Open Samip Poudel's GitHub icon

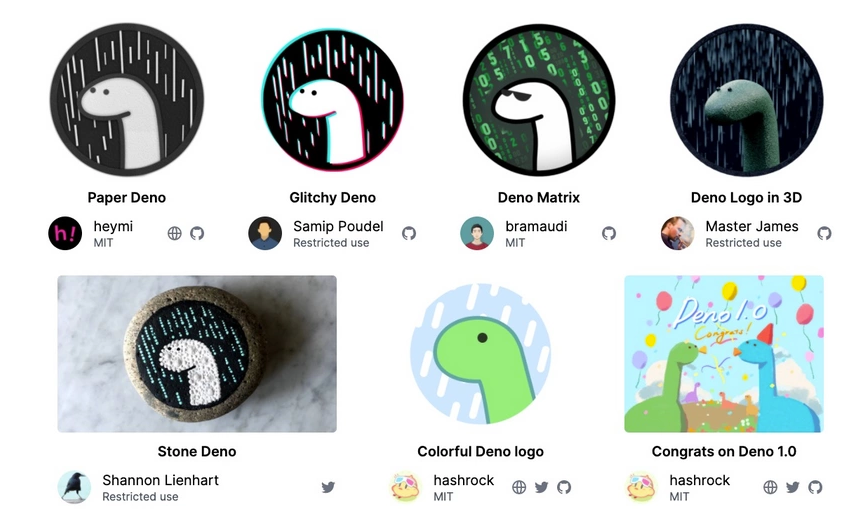click(409, 233)
